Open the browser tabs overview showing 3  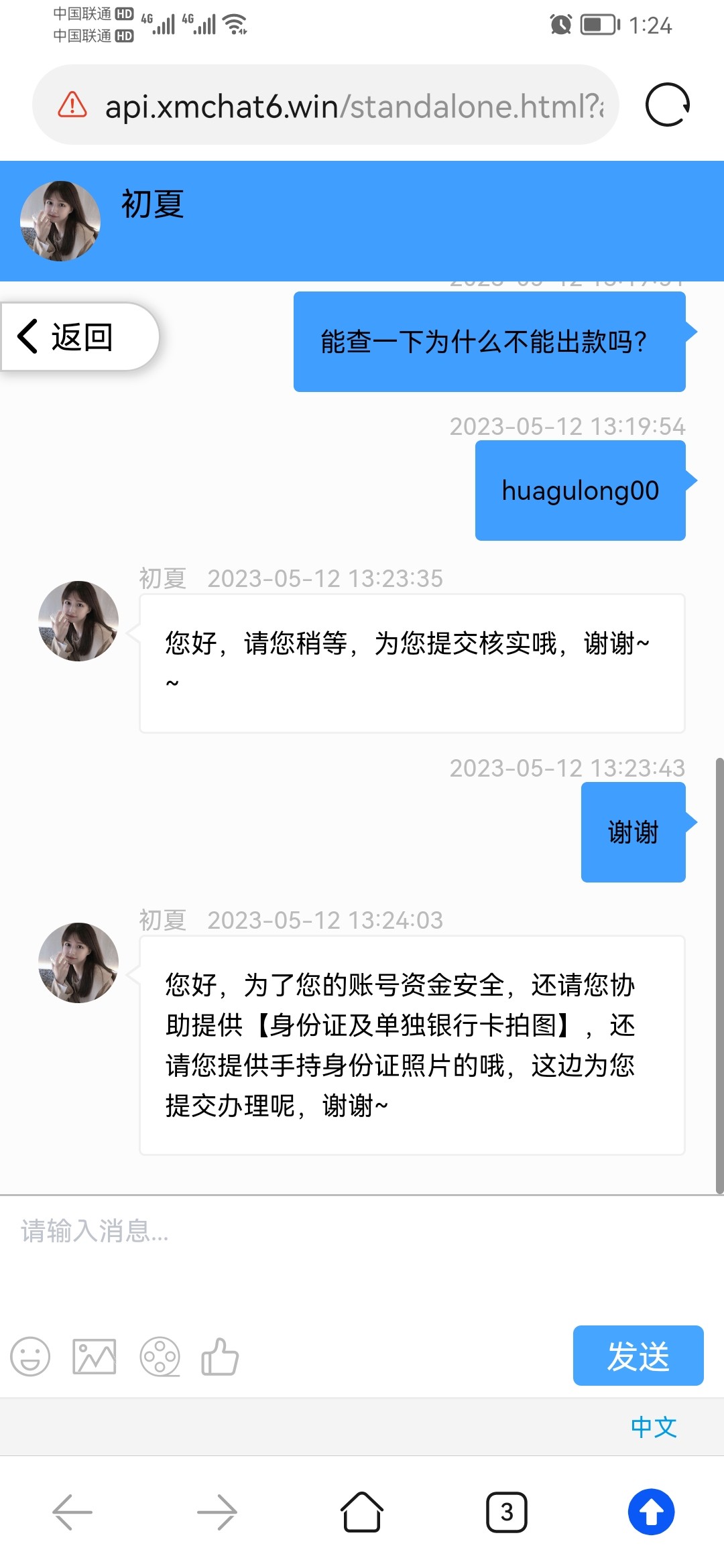point(507,1512)
